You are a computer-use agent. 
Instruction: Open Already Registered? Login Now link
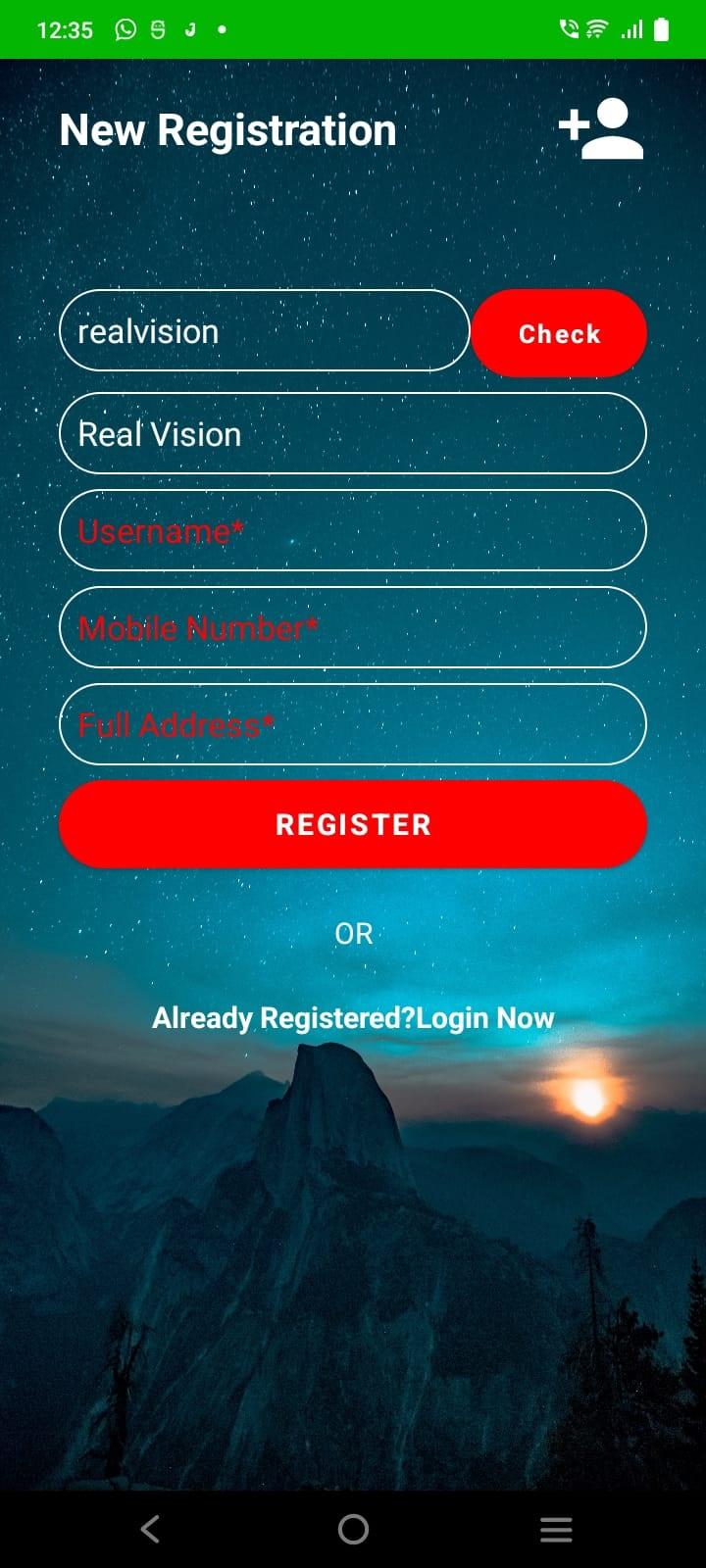(353, 1018)
